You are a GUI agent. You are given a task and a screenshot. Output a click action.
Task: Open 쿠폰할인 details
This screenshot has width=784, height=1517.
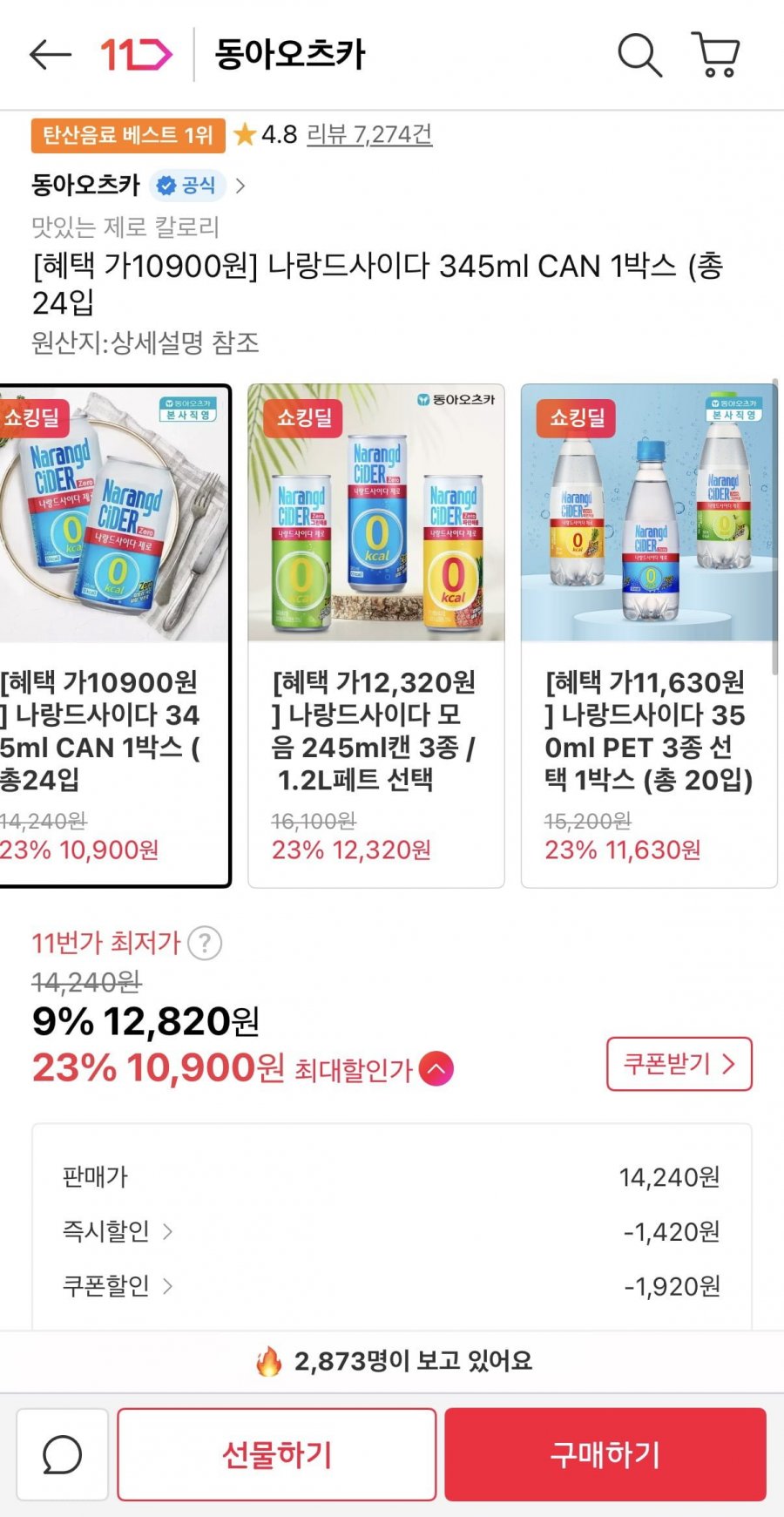(x=118, y=1285)
